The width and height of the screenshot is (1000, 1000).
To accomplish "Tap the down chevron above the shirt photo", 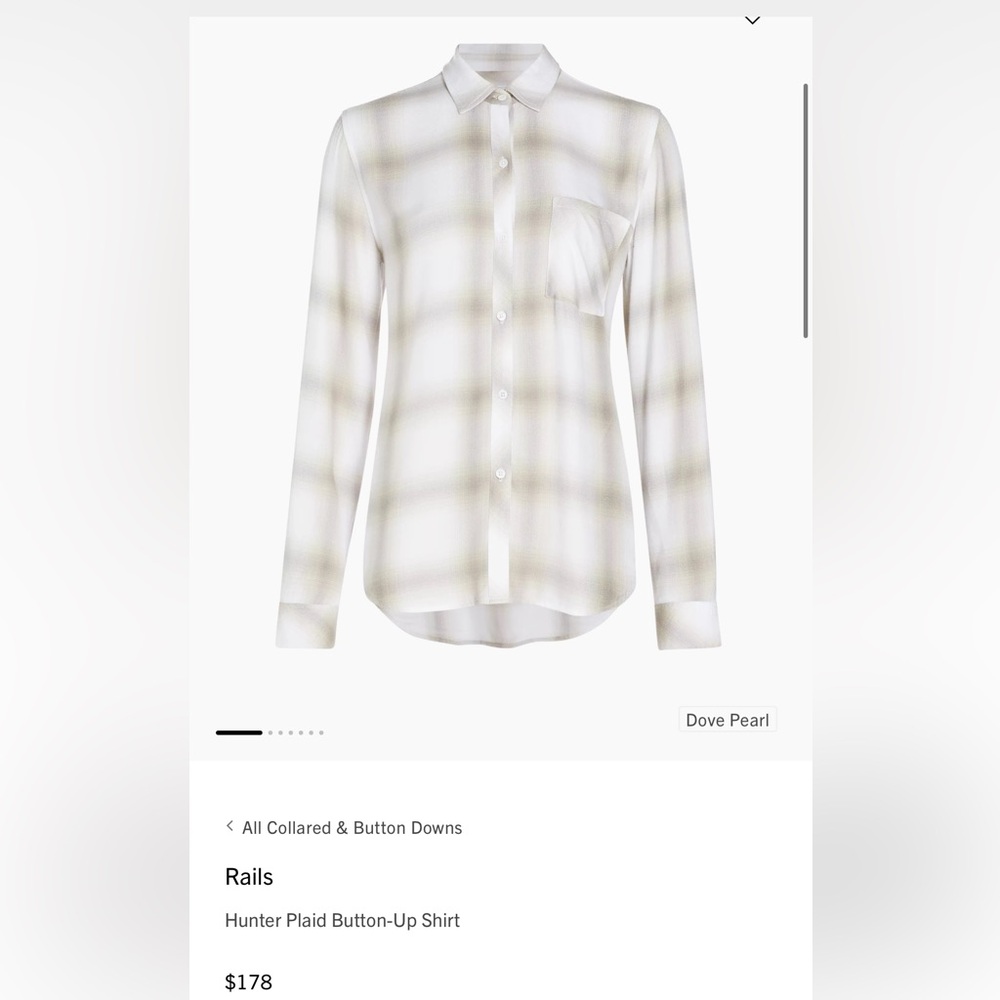I will 753,20.
